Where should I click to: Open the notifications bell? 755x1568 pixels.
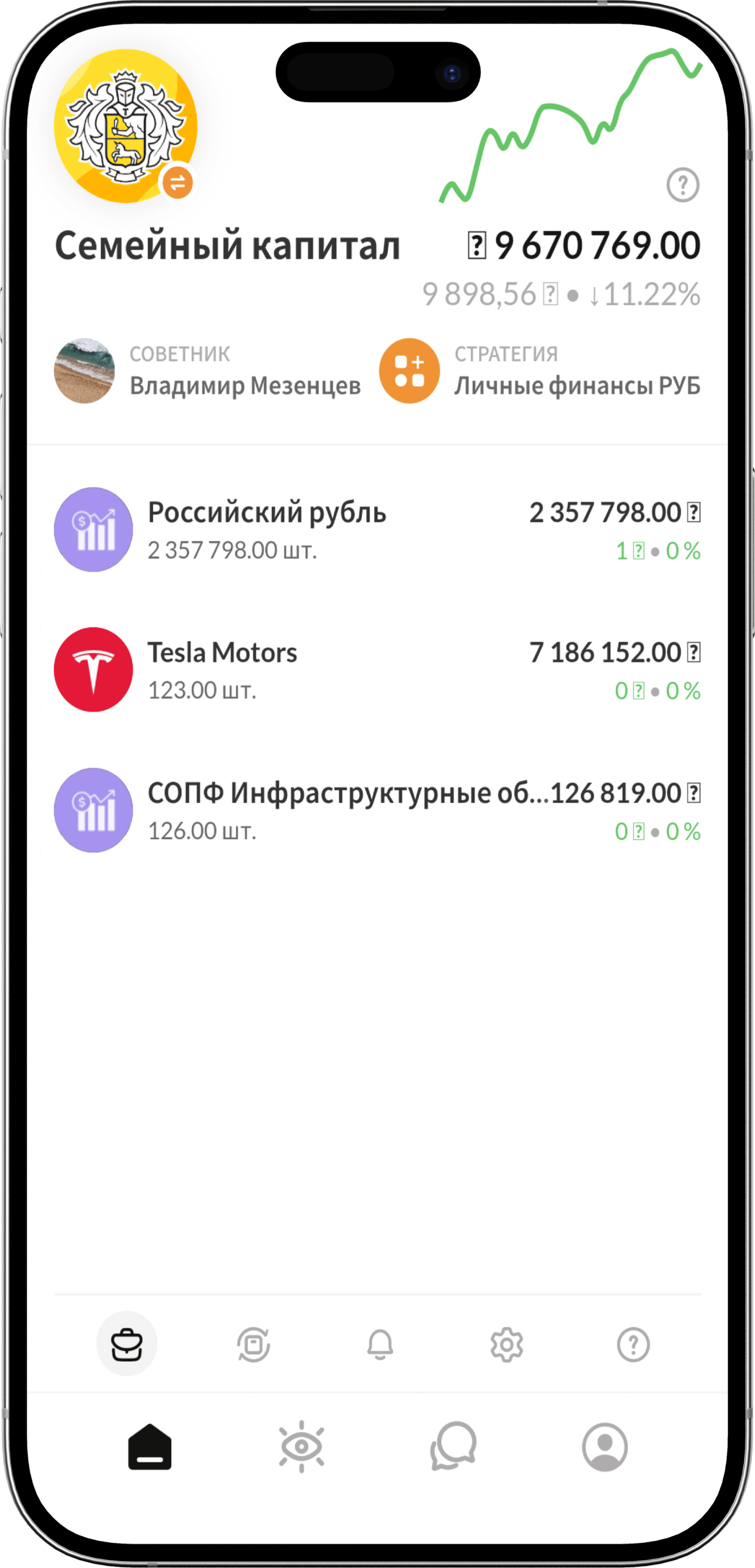pyautogui.click(x=380, y=1344)
